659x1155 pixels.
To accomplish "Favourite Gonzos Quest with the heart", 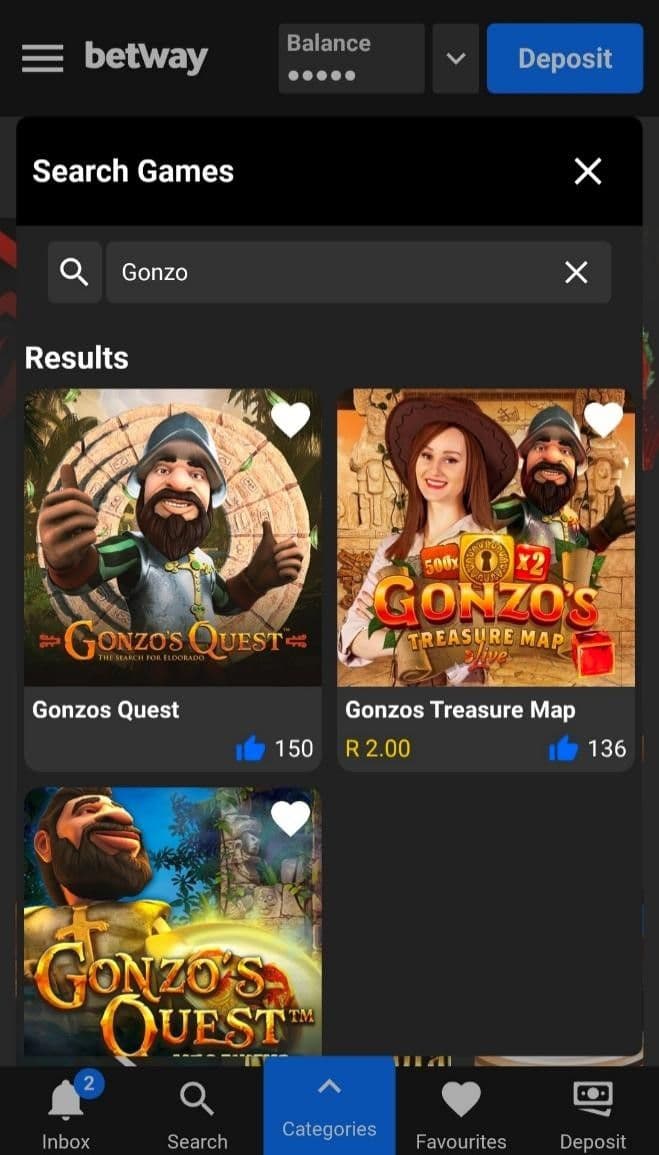I will [290, 420].
